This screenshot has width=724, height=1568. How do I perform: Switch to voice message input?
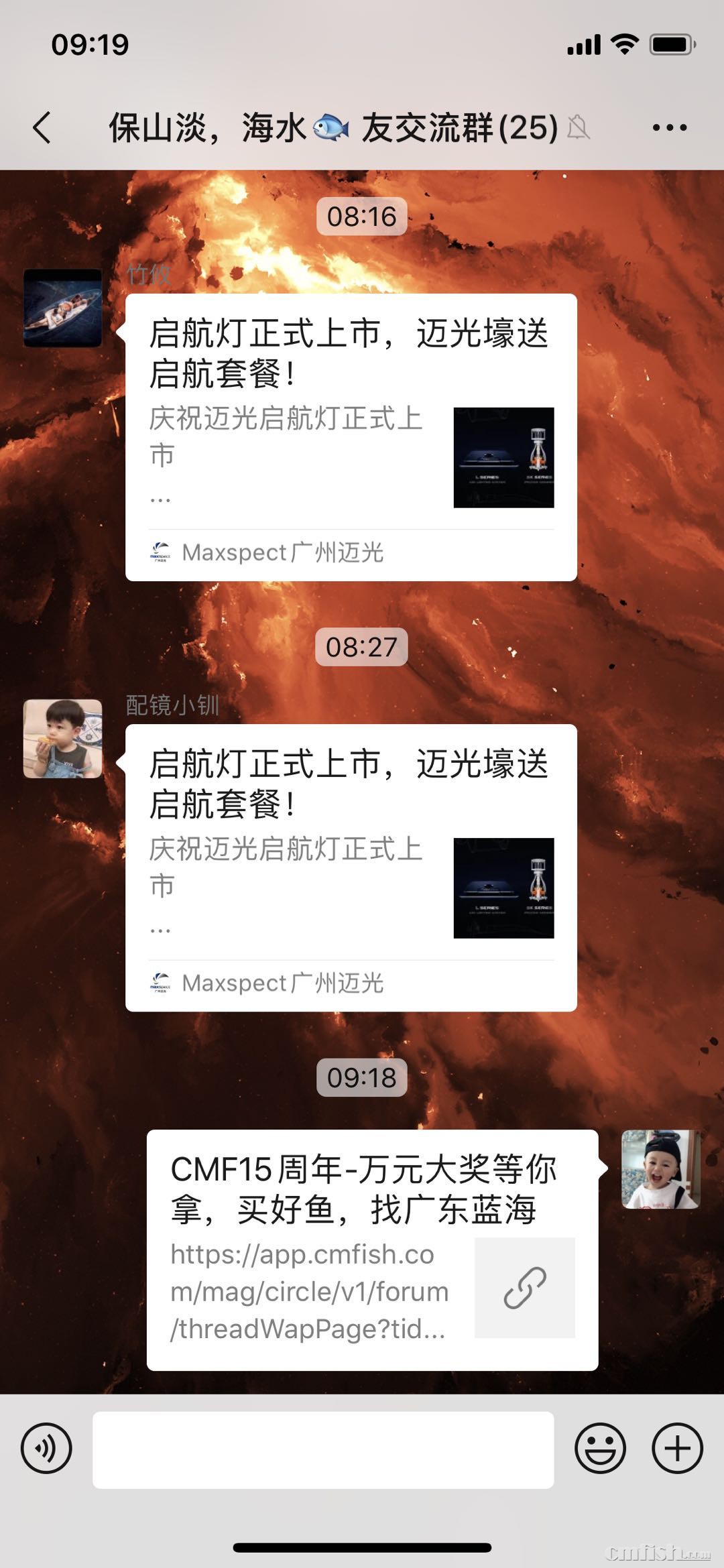[x=46, y=1448]
